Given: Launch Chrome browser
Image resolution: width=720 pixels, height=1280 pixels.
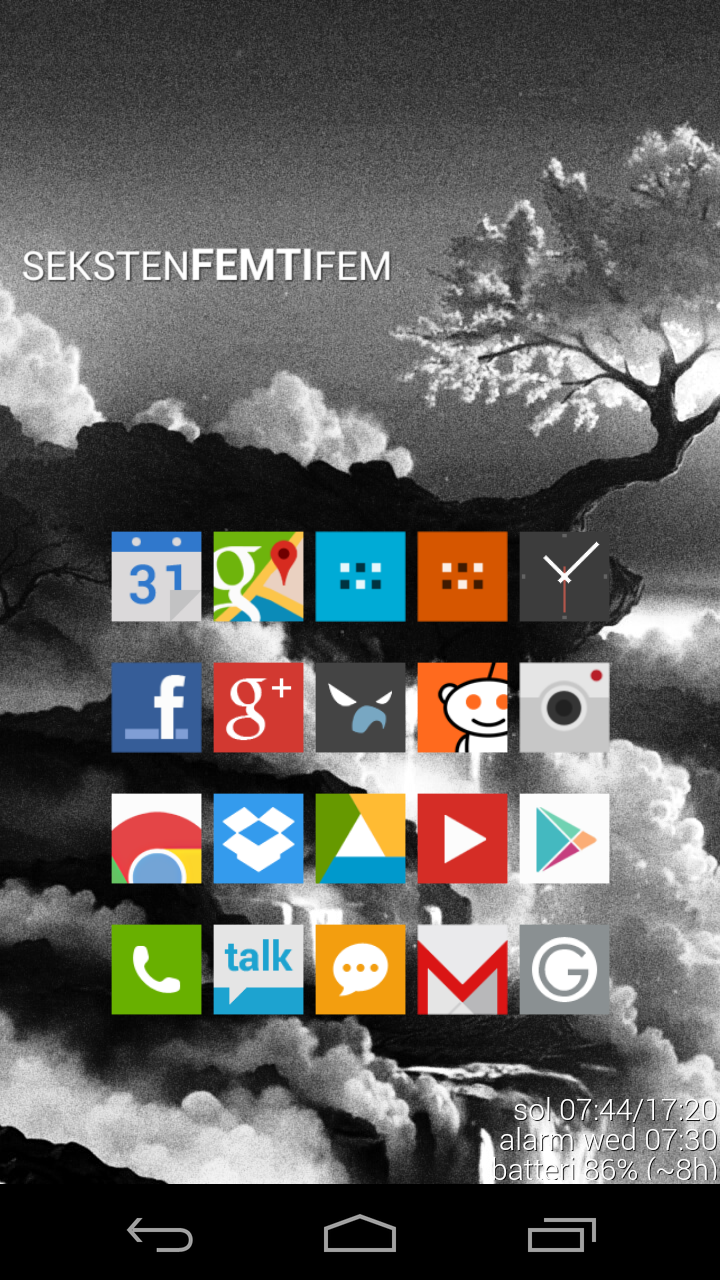Looking at the screenshot, I should pos(156,839).
